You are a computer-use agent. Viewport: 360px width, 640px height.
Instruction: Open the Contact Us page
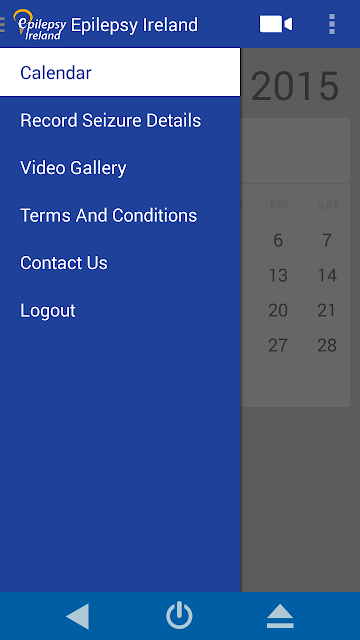[x=120, y=263]
